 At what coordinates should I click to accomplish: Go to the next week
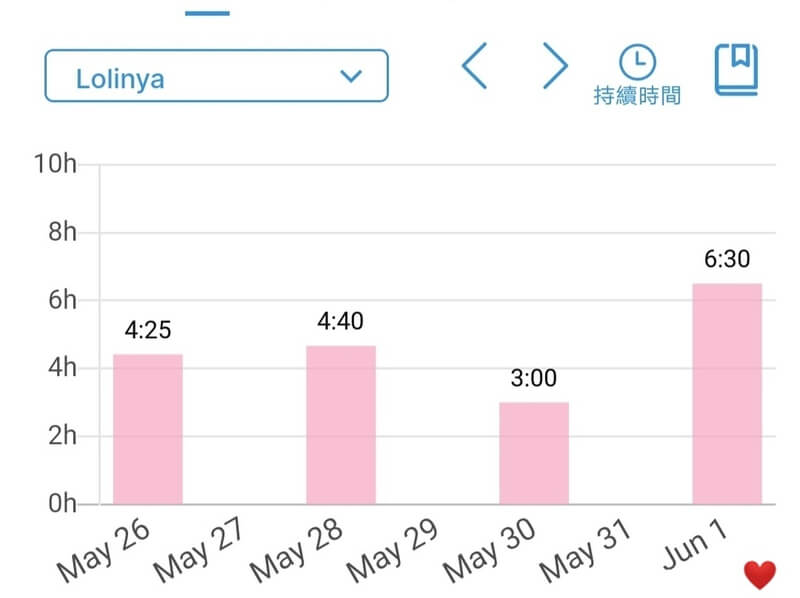click(x=555, y=67)
